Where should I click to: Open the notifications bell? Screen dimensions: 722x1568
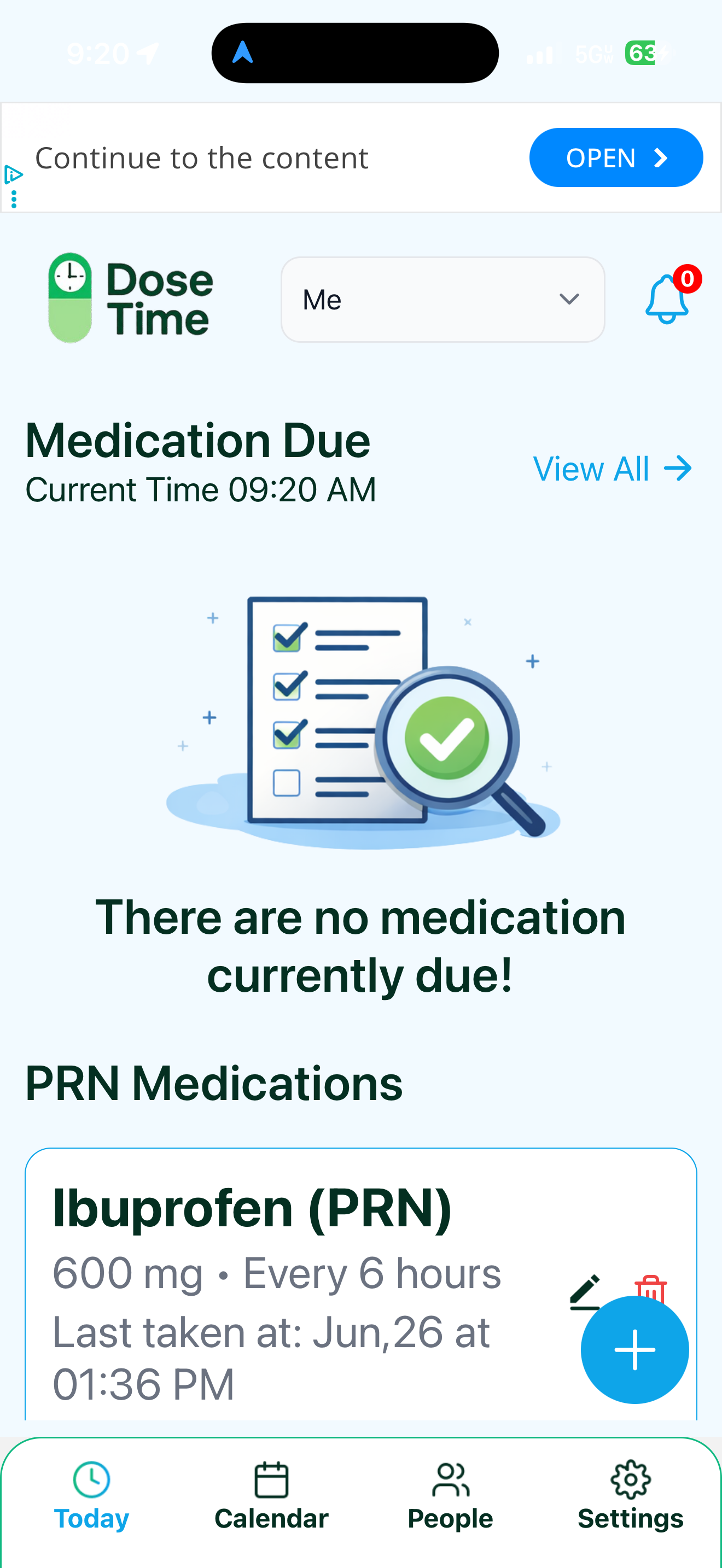(x=667, y=299)
